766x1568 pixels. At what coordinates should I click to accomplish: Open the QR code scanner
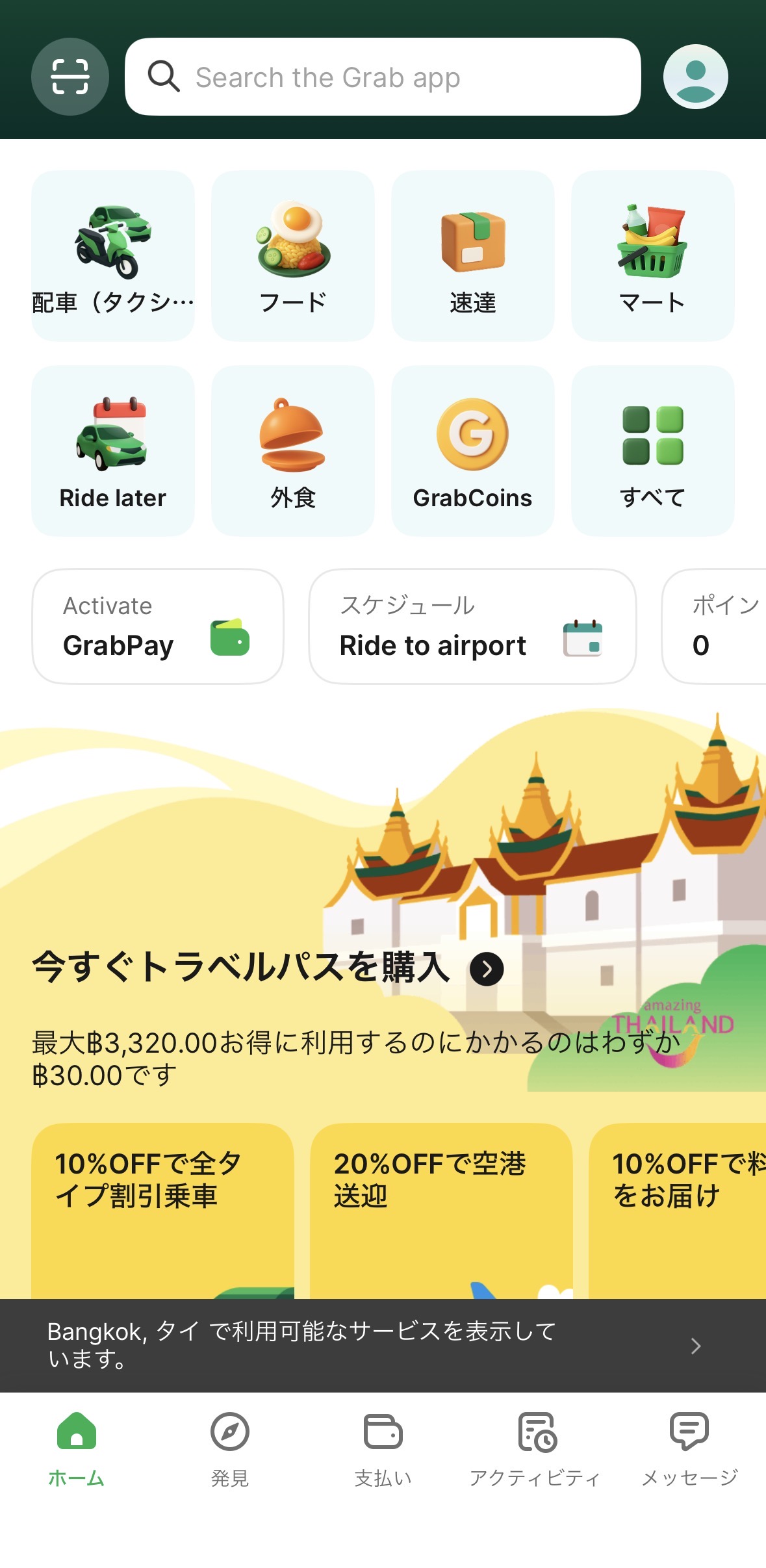tap(70, 76)
